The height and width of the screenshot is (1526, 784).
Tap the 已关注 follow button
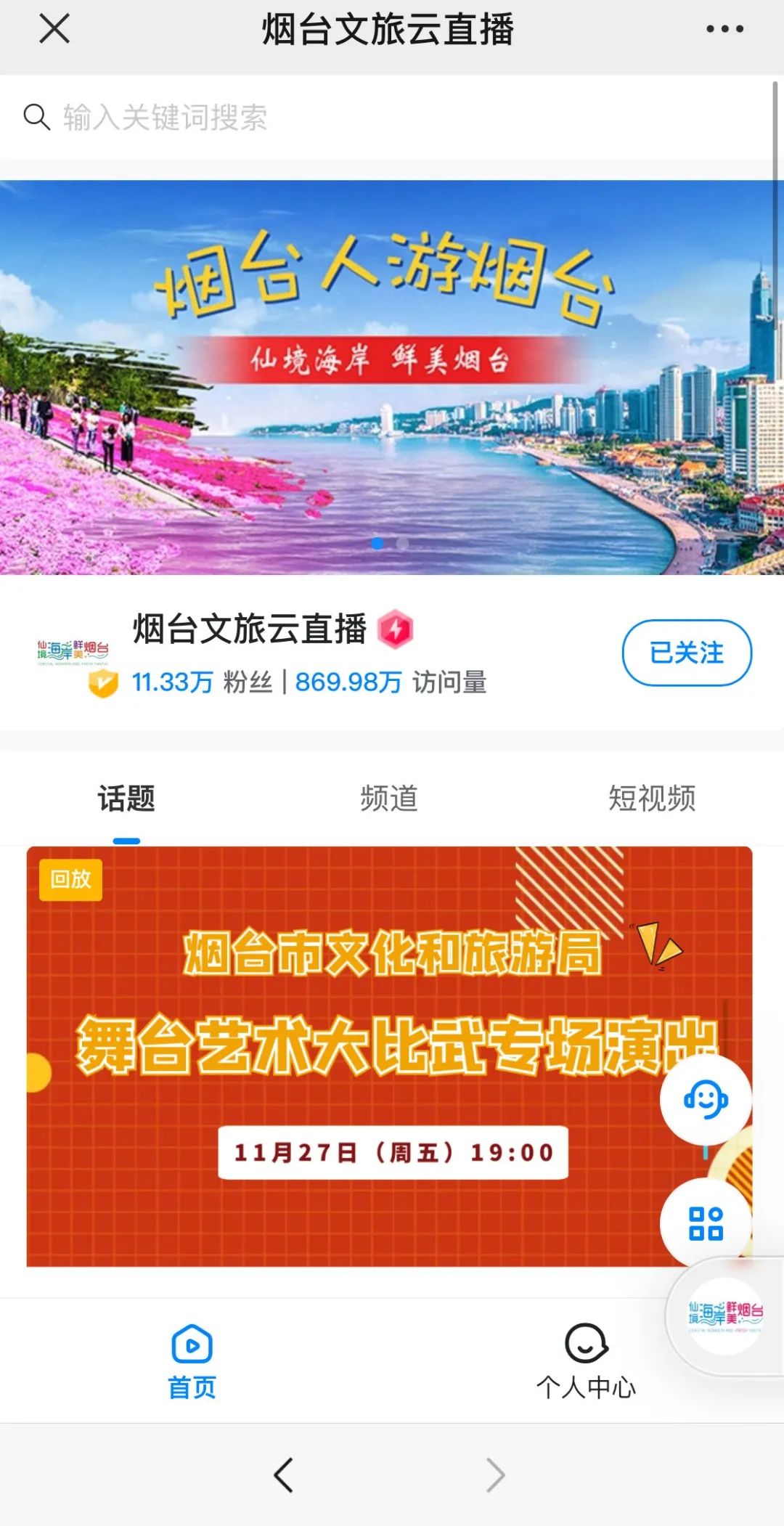click(x=687, y=653)
